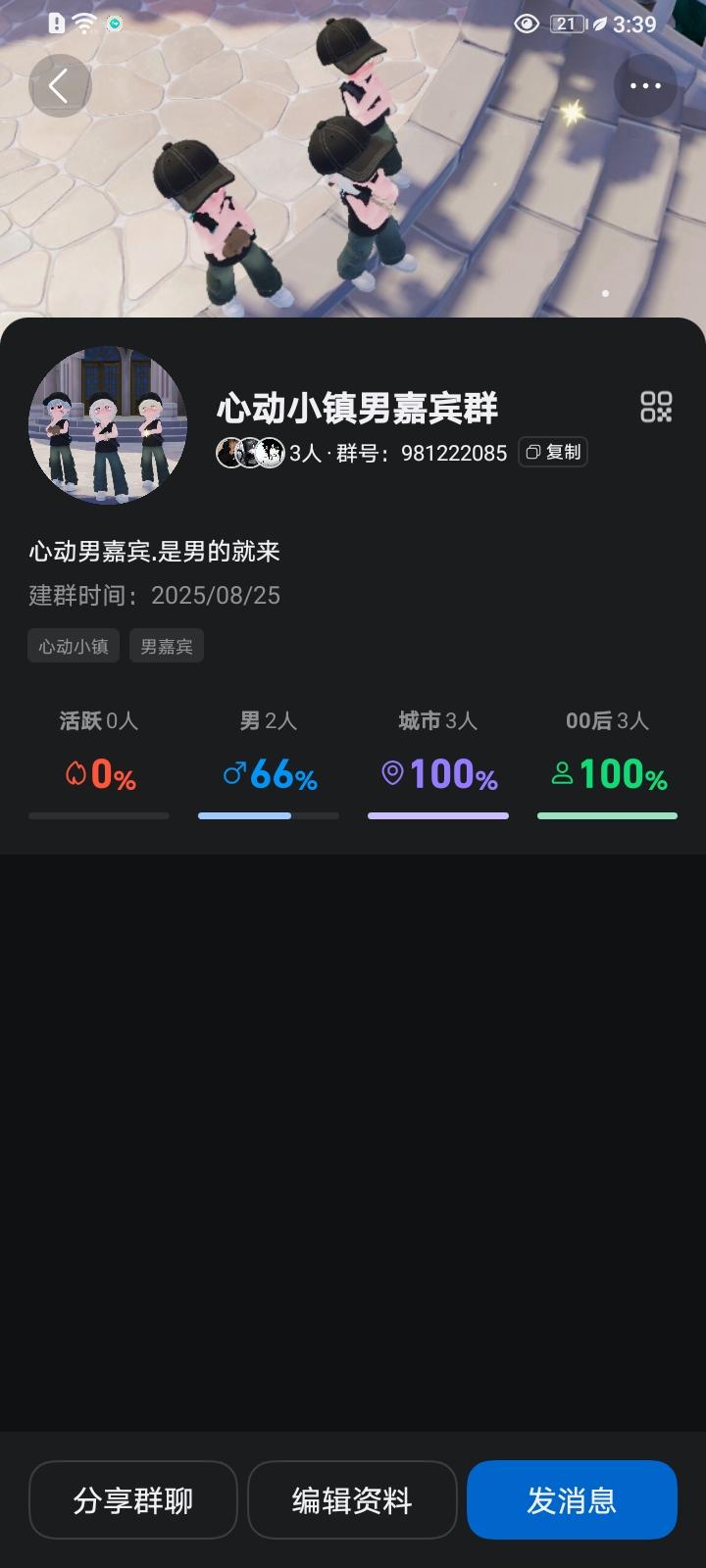Open the three-dot overflow menu

point(645,86)
